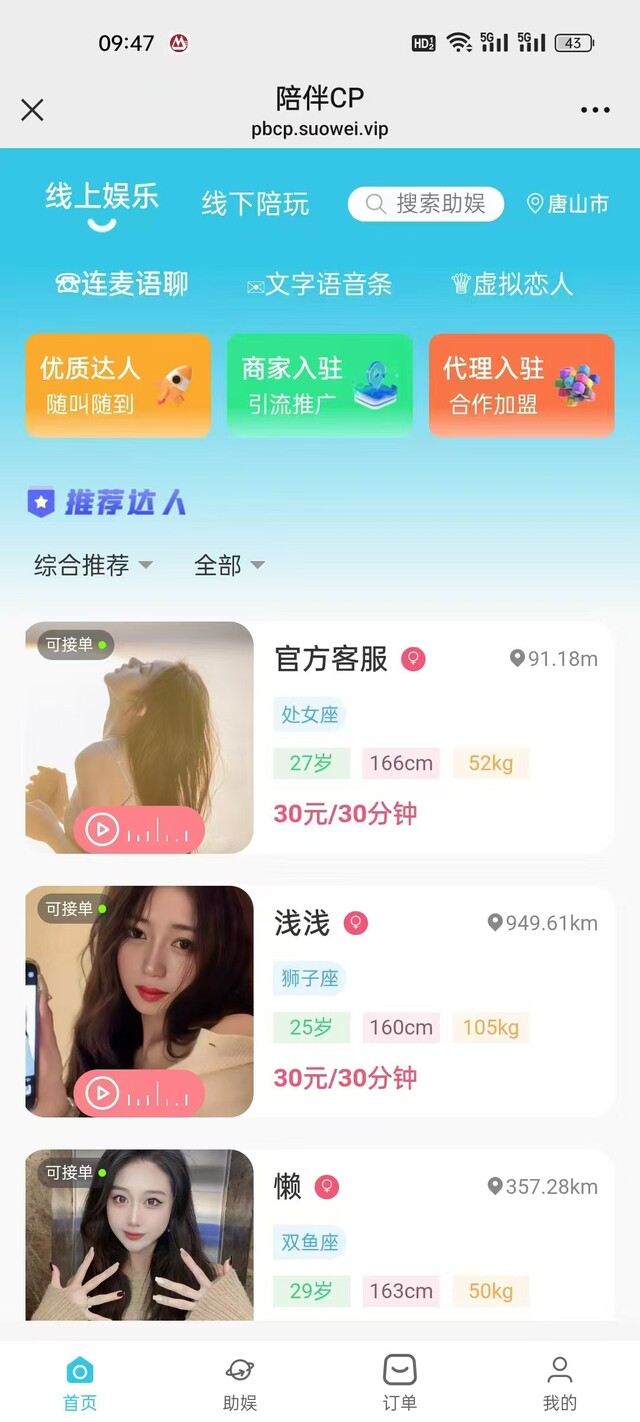Play the voice clip of 浅浅
This screenshot has width=640, height=1422.
pyautogui.click(x=102, y=1093)
